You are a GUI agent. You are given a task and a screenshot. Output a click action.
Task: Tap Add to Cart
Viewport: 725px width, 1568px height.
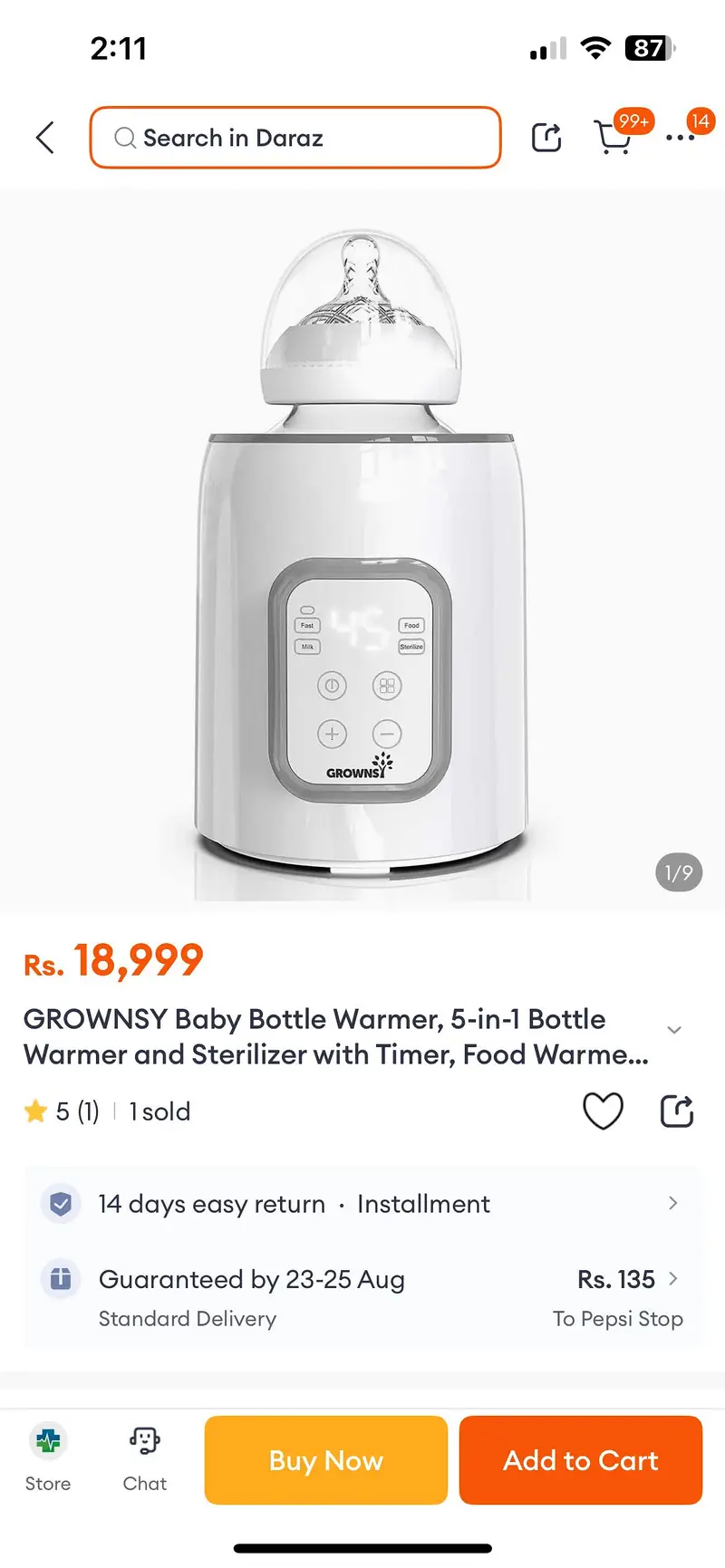581,1459
